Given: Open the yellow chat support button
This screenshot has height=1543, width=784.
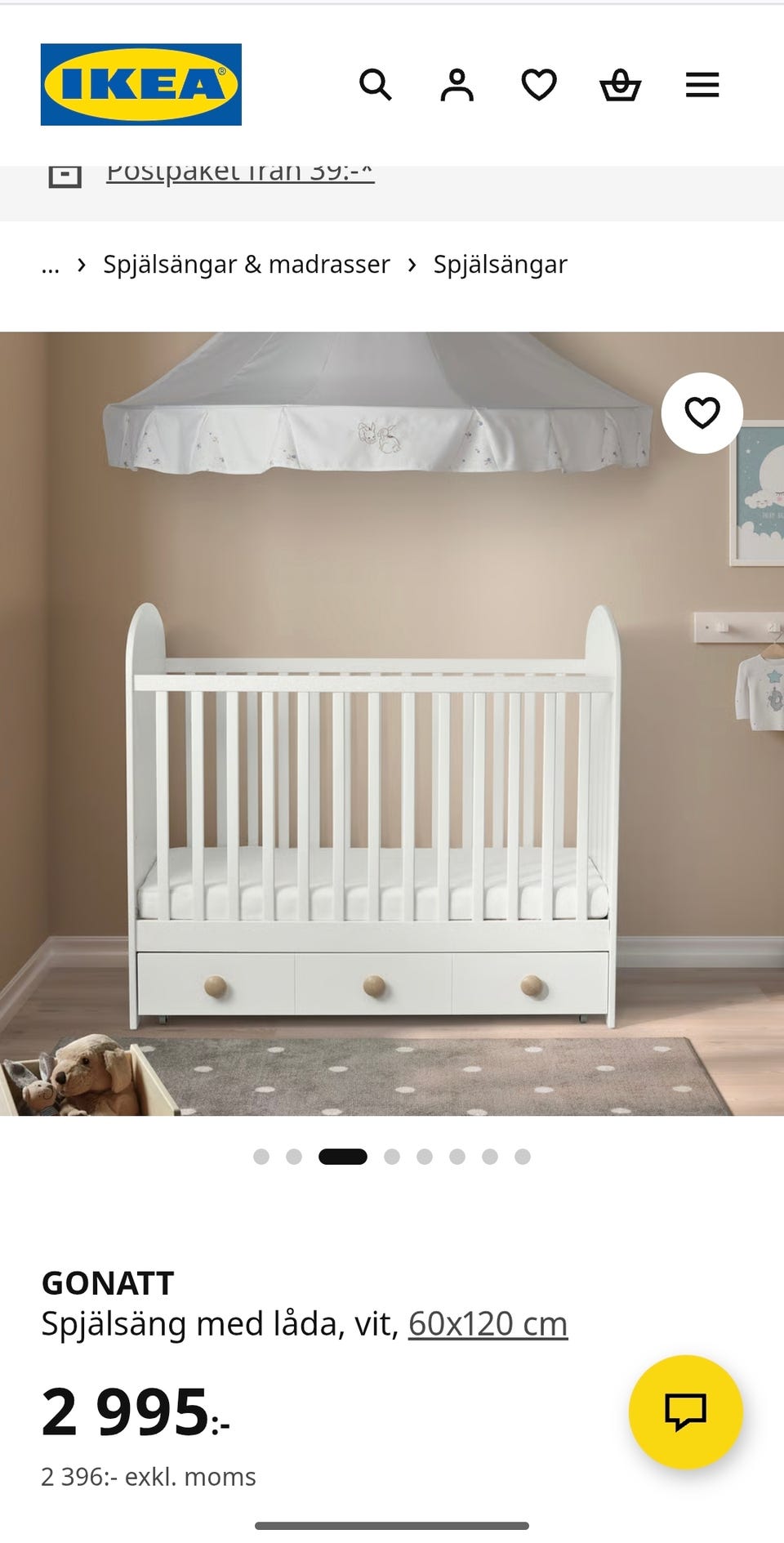Looking at the screenshot, I should pyautogui.click(x=686, y=1411).
